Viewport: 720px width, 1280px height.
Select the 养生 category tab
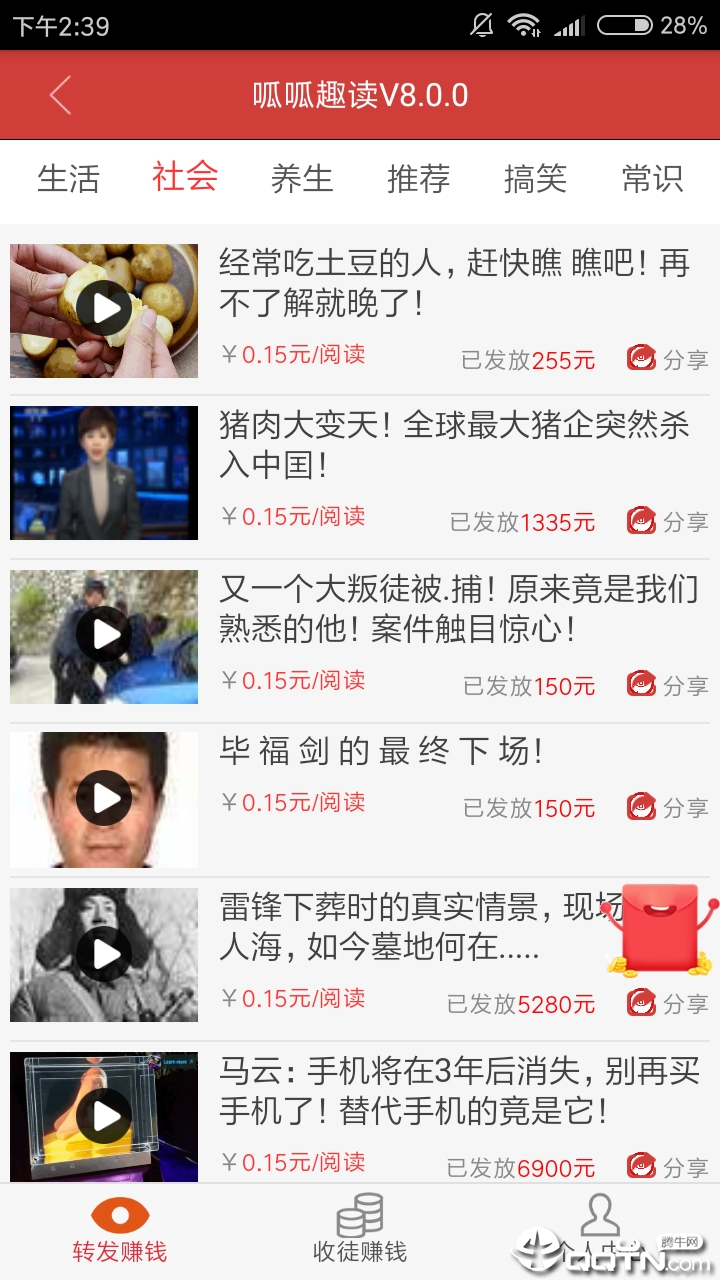[301, 179]
